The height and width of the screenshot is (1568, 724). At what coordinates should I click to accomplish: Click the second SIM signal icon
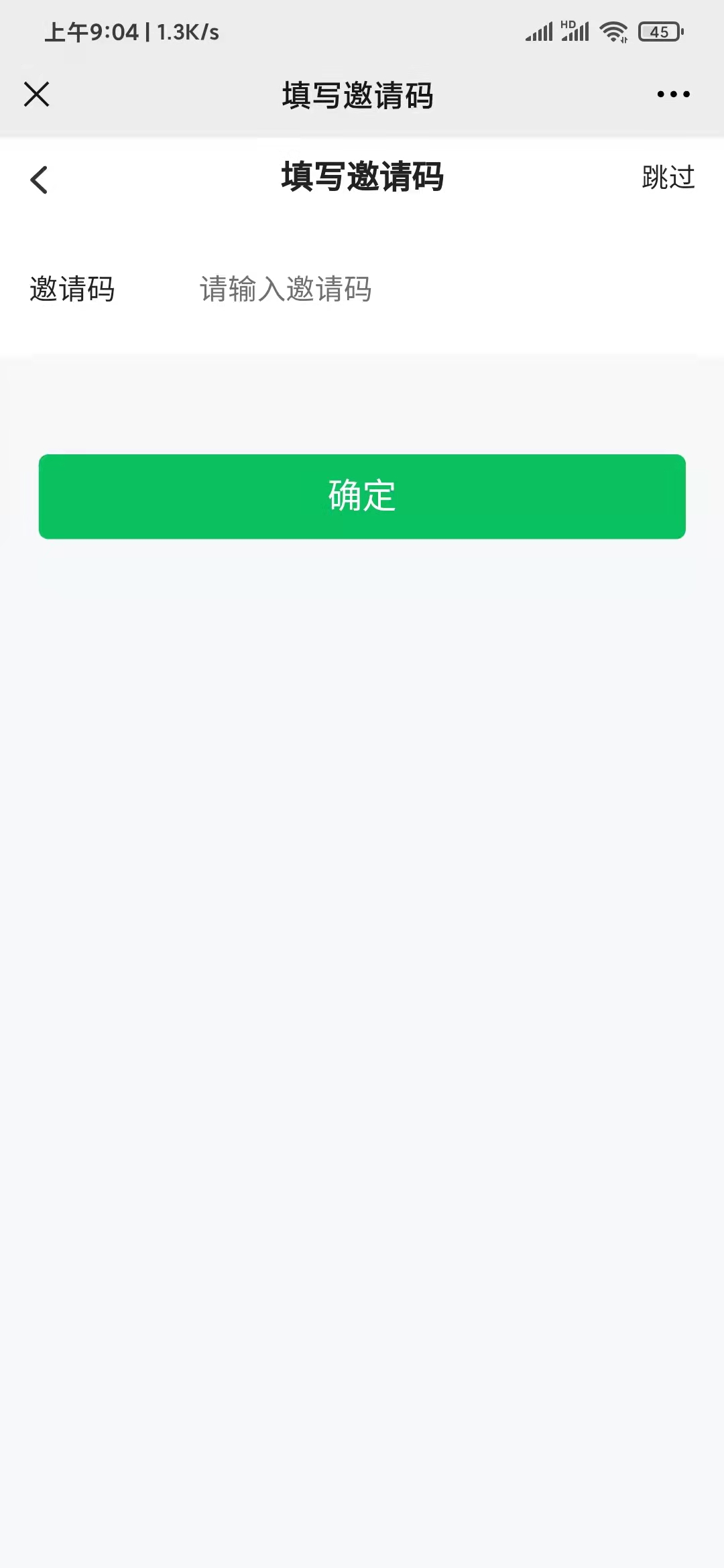[x=575, y=32]
